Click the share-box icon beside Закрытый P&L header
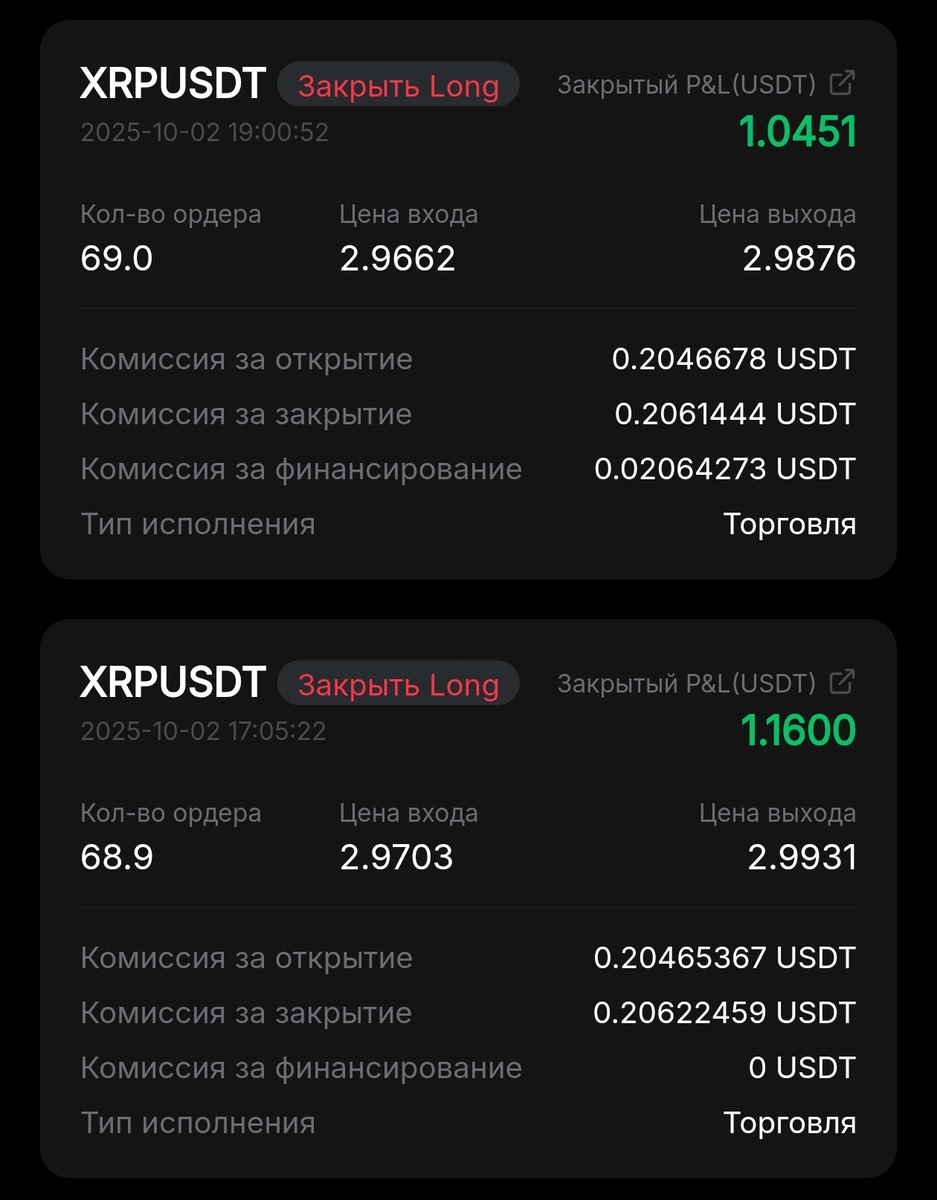Screen dimensions: 937x1200 (845, 83)
